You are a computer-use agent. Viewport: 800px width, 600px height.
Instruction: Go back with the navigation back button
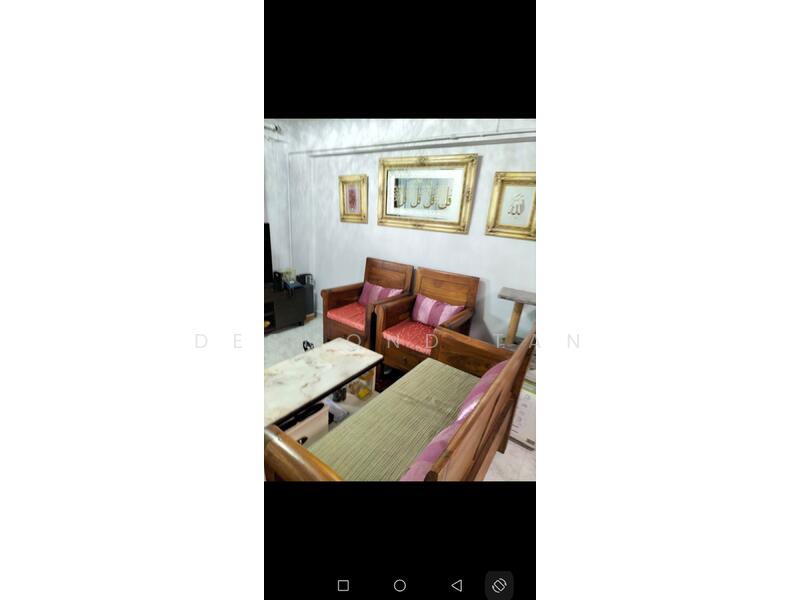456,585
